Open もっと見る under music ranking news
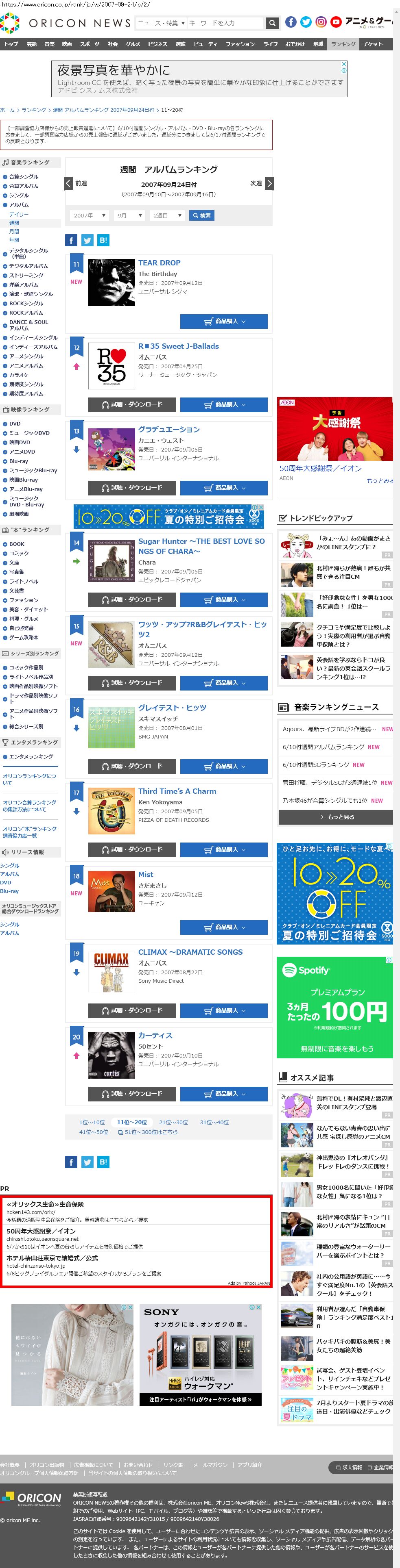400x1568 pixels. pos(335,817)
